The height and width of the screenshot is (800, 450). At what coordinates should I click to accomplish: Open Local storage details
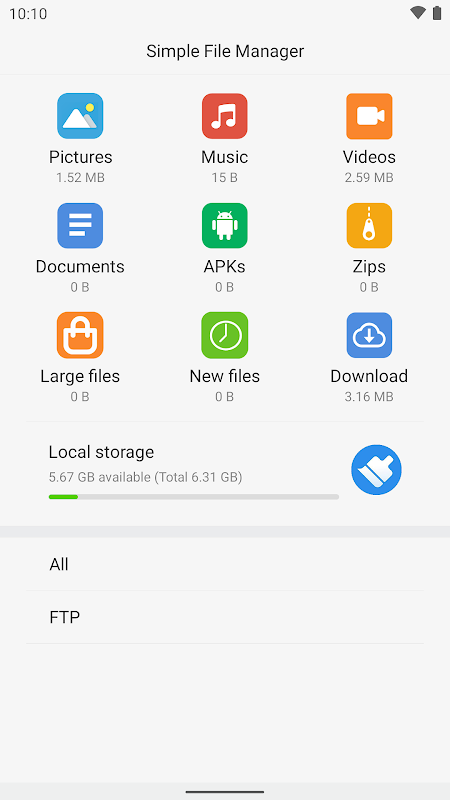pos(194,471)
